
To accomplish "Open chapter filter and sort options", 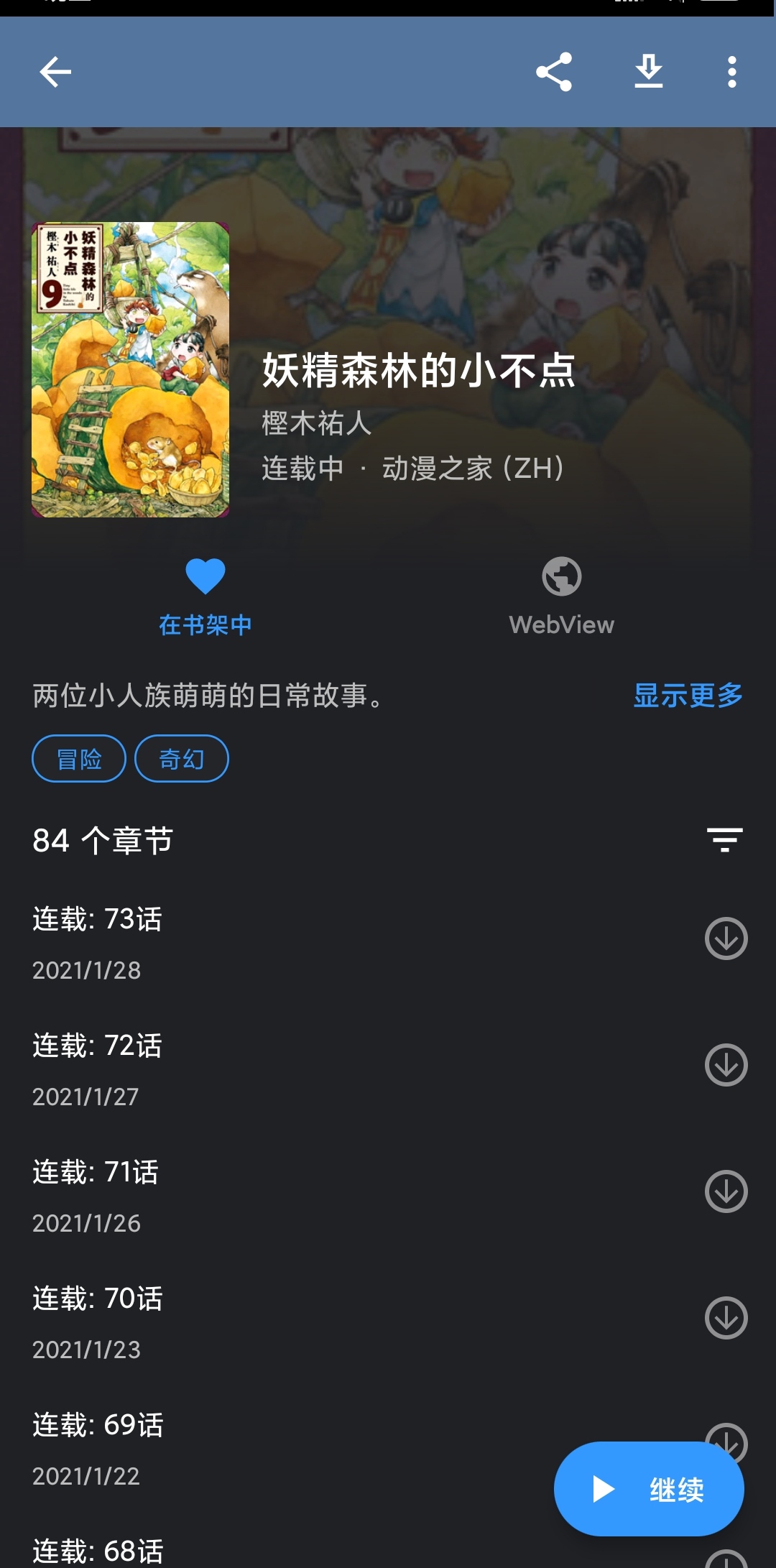I will click(x=724, y=839).
